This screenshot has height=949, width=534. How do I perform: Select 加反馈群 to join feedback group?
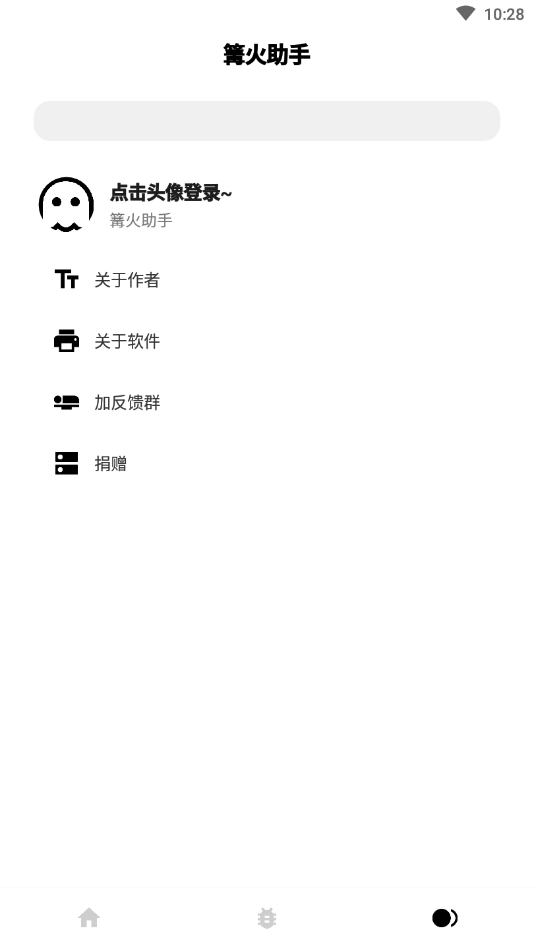(x=267, y=402)
